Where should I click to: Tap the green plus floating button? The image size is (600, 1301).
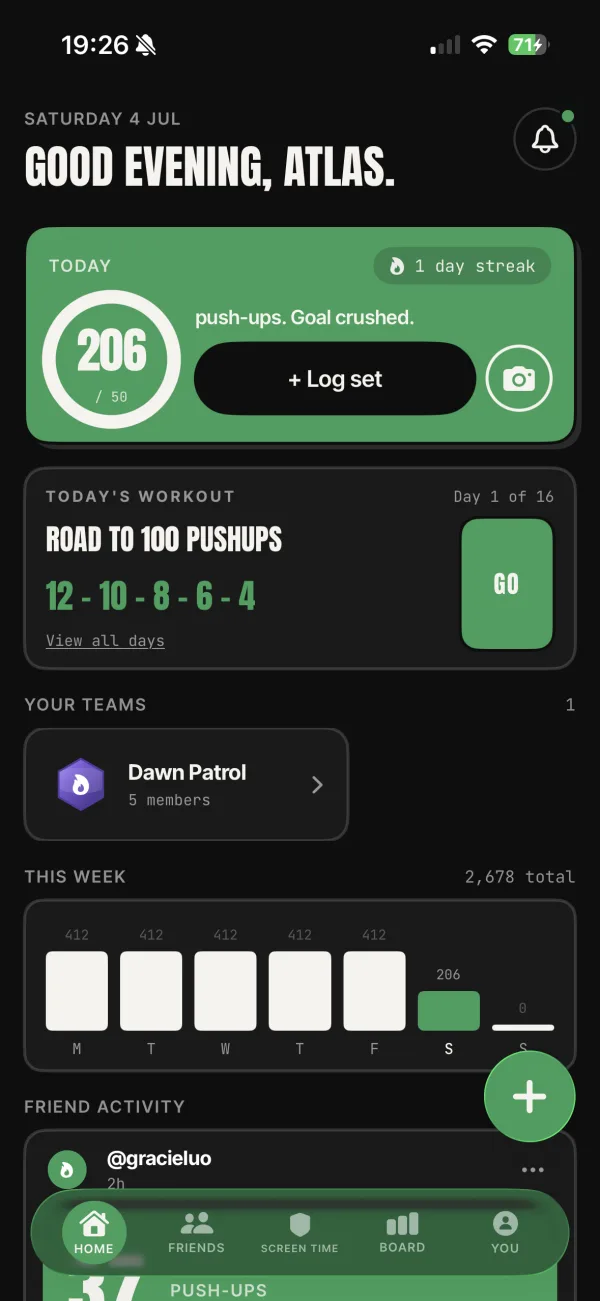(x=529, y=1097)
